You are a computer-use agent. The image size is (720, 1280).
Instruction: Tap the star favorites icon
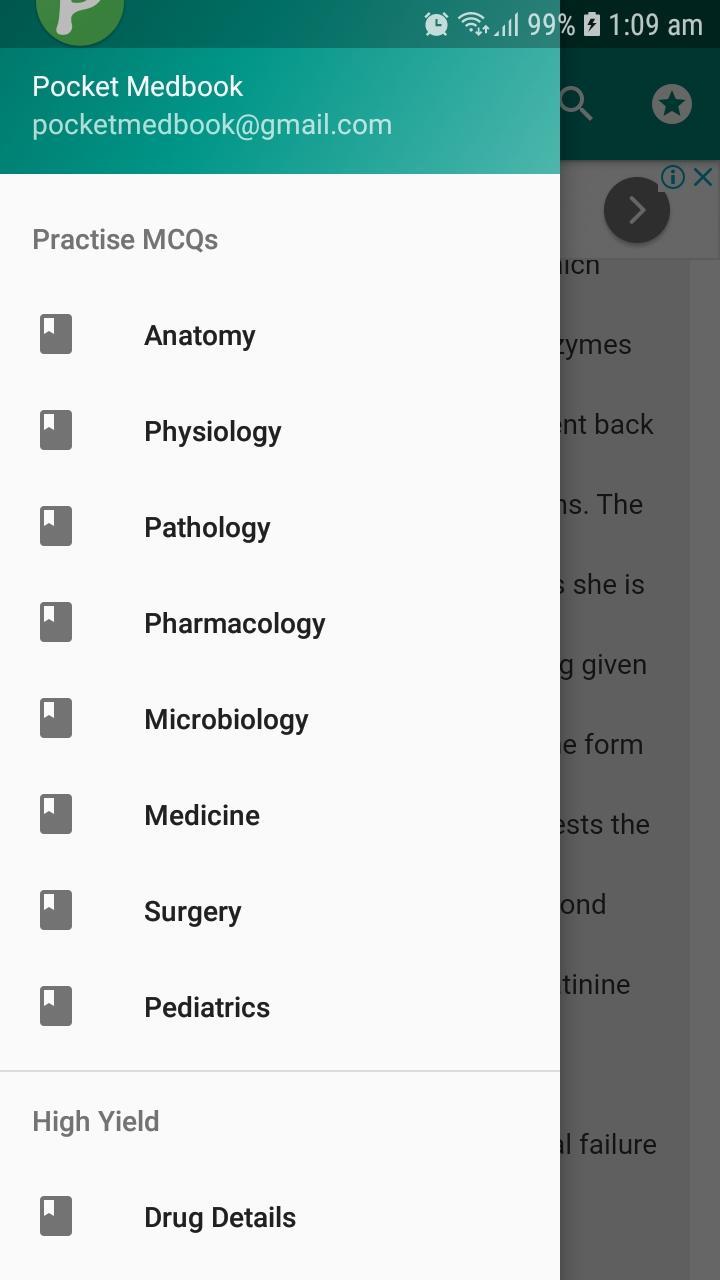tap(672, 104)
